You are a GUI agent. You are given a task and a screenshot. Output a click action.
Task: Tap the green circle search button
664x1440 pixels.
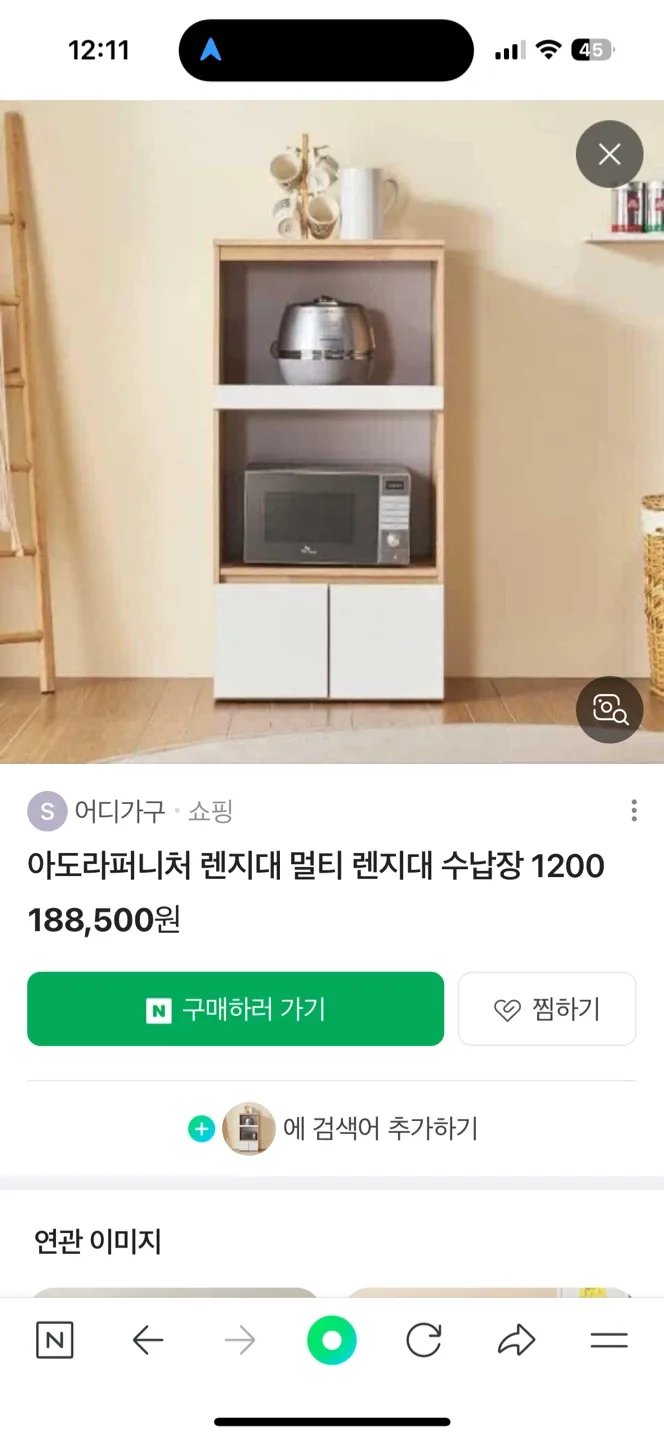(332, 1341)
